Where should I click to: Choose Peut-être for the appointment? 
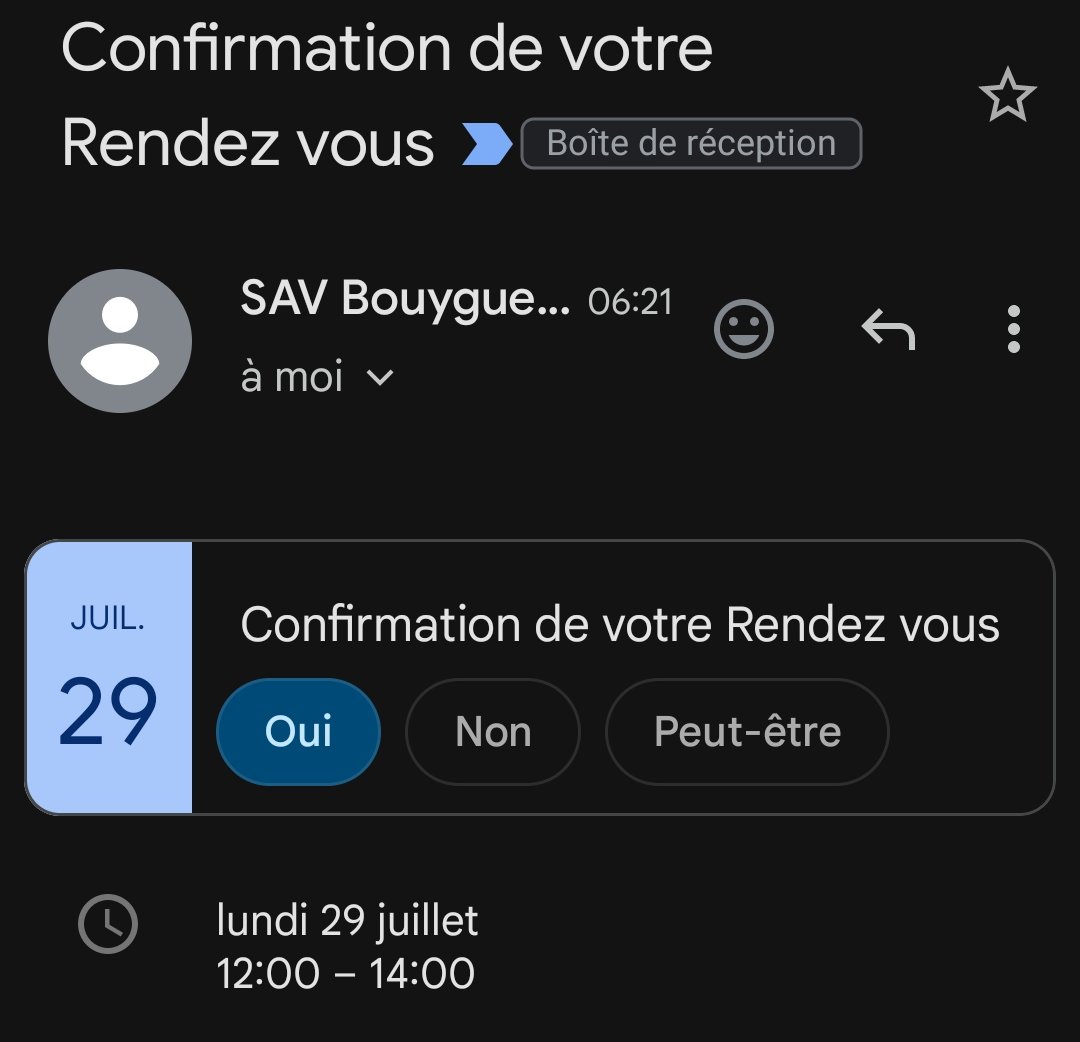pyautogui.click(x=747, y=732)
